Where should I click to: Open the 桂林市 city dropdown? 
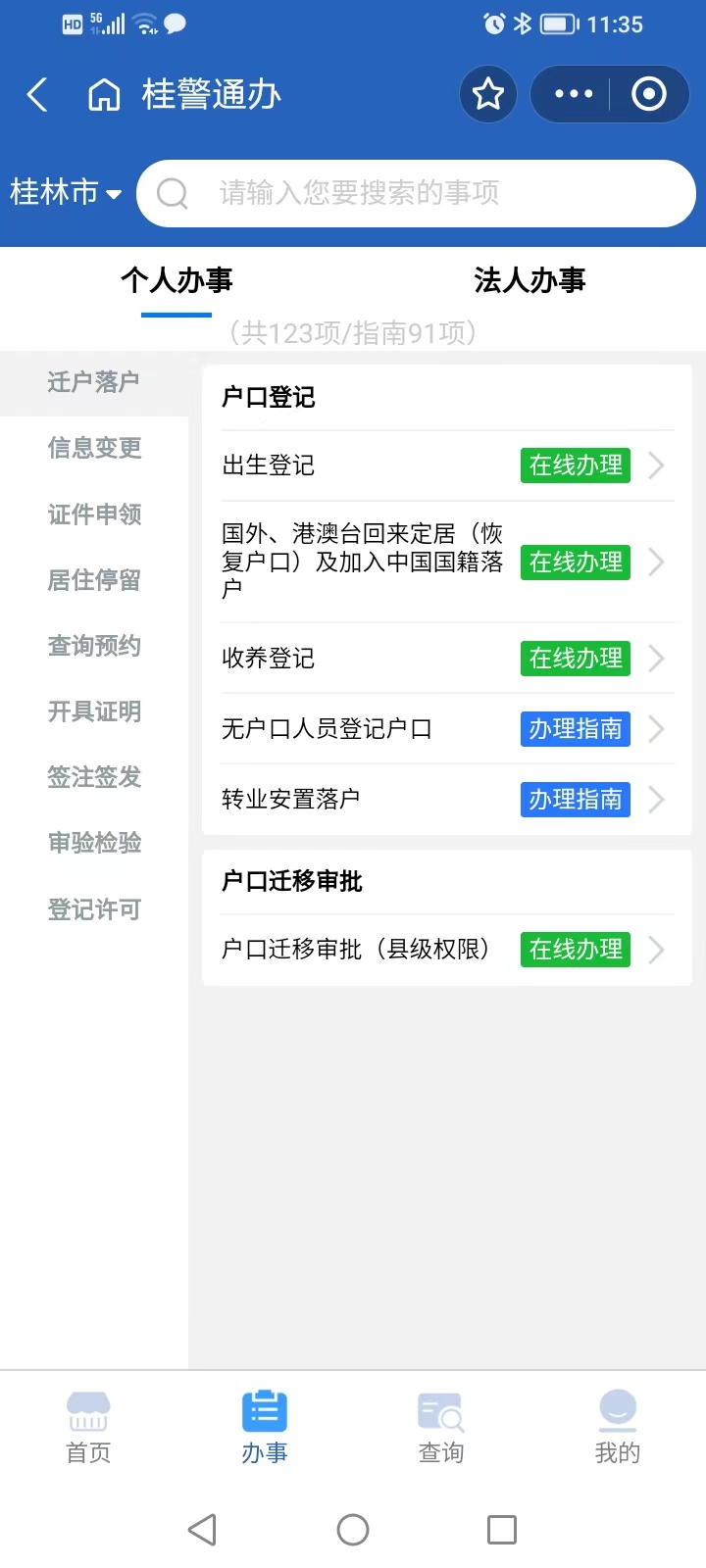(x=65, y=193)
